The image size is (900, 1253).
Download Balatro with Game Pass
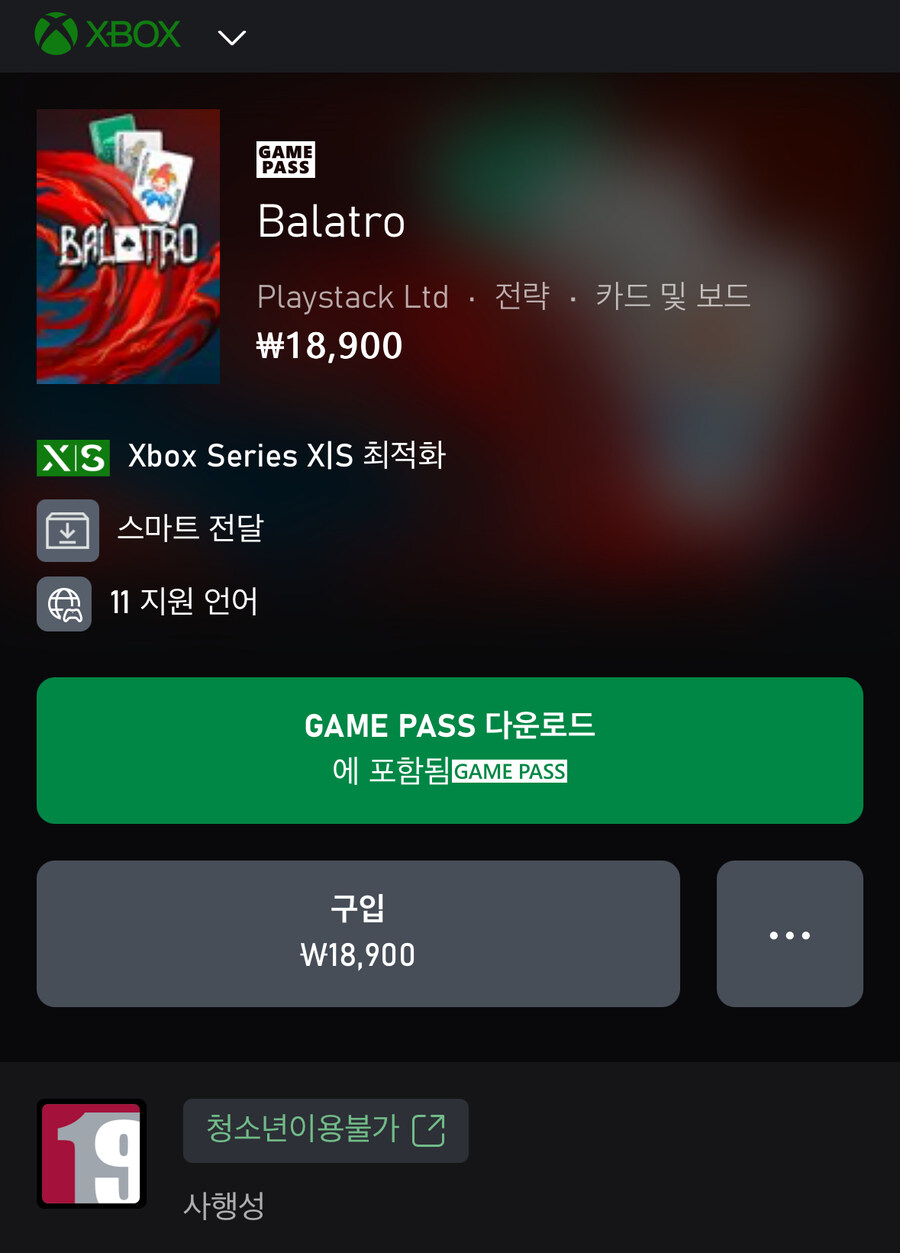449,750
